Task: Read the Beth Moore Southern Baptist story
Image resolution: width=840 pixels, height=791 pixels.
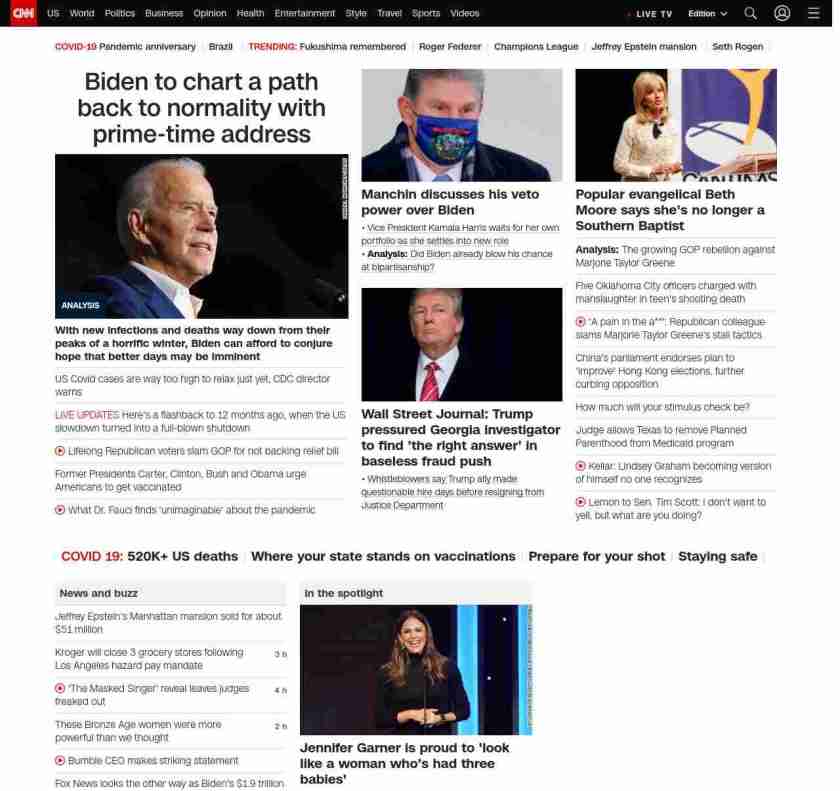Action: 669,210
